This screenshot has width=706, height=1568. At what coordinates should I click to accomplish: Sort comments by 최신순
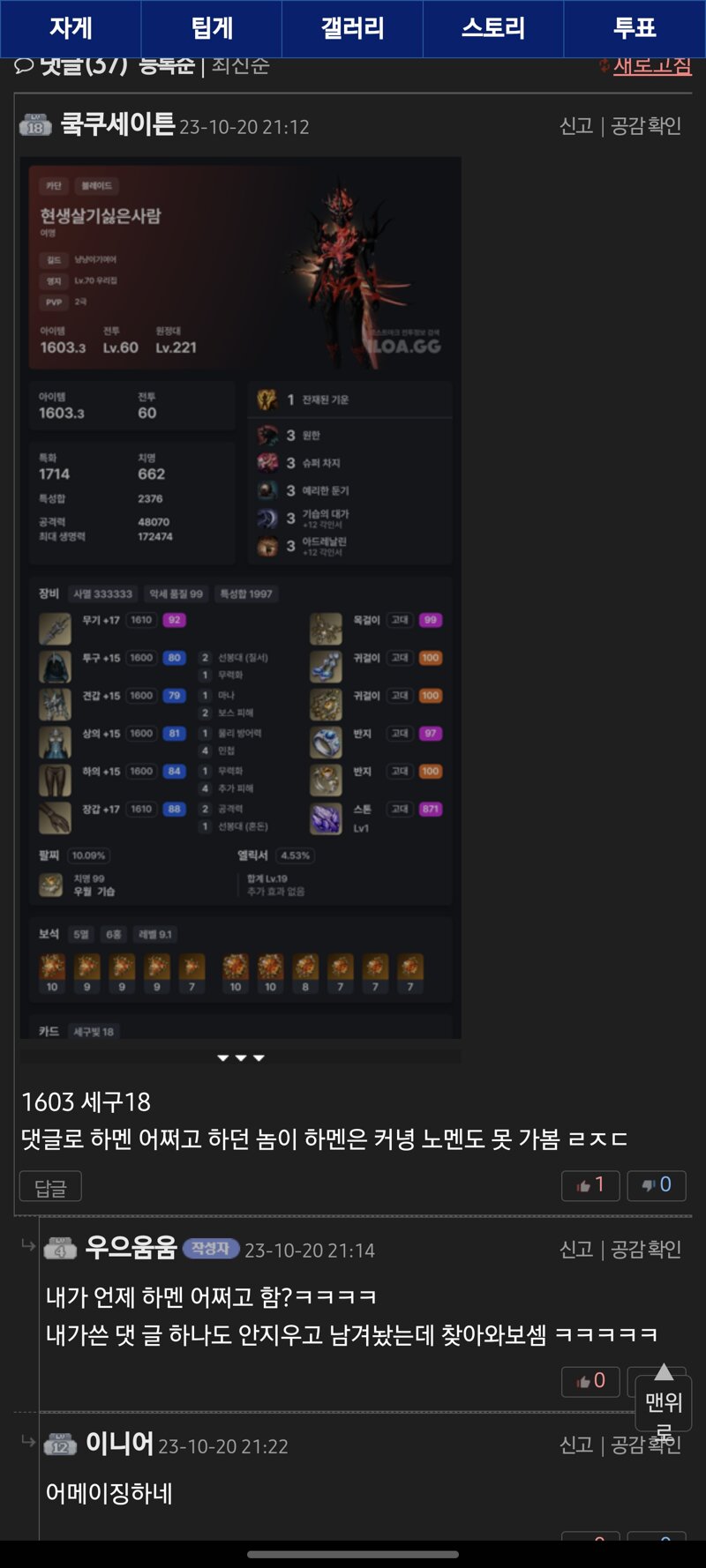tap(240, 66)
